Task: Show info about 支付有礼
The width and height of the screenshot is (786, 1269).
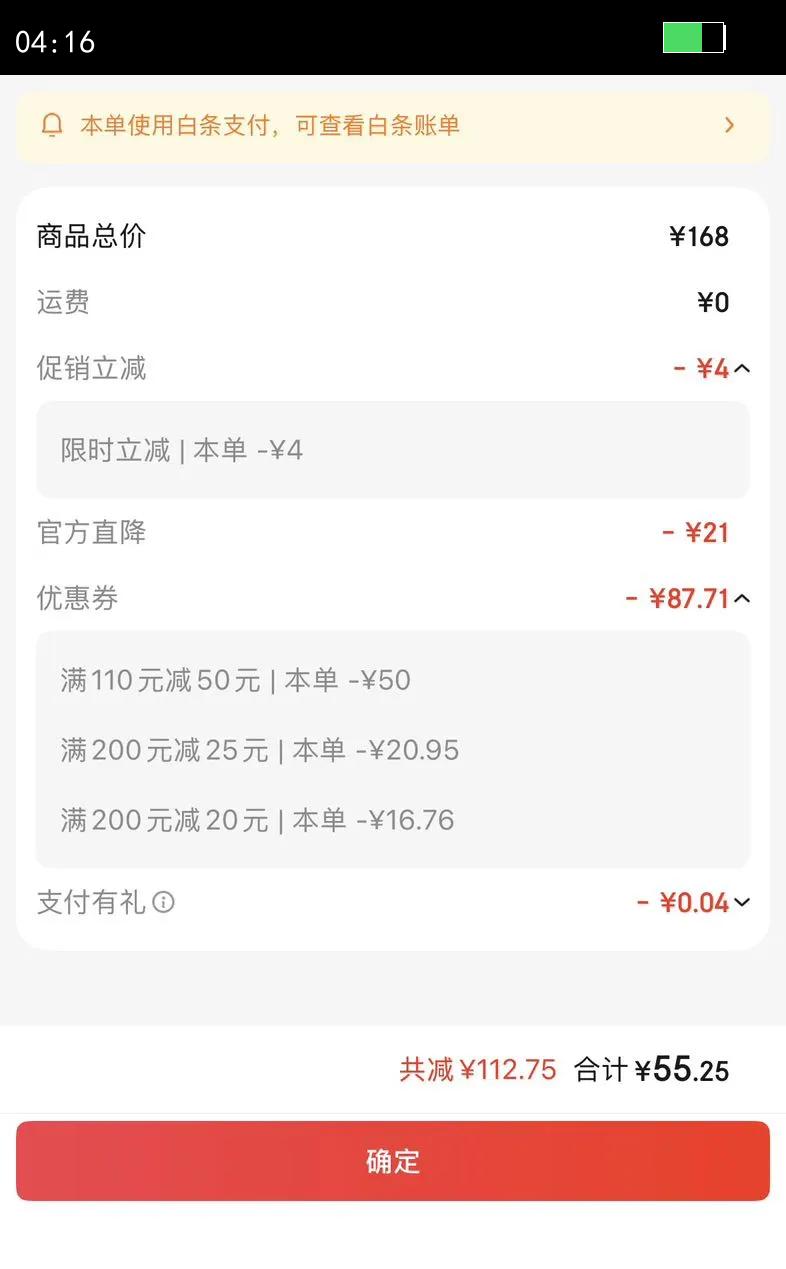Action: click(163, 903)
